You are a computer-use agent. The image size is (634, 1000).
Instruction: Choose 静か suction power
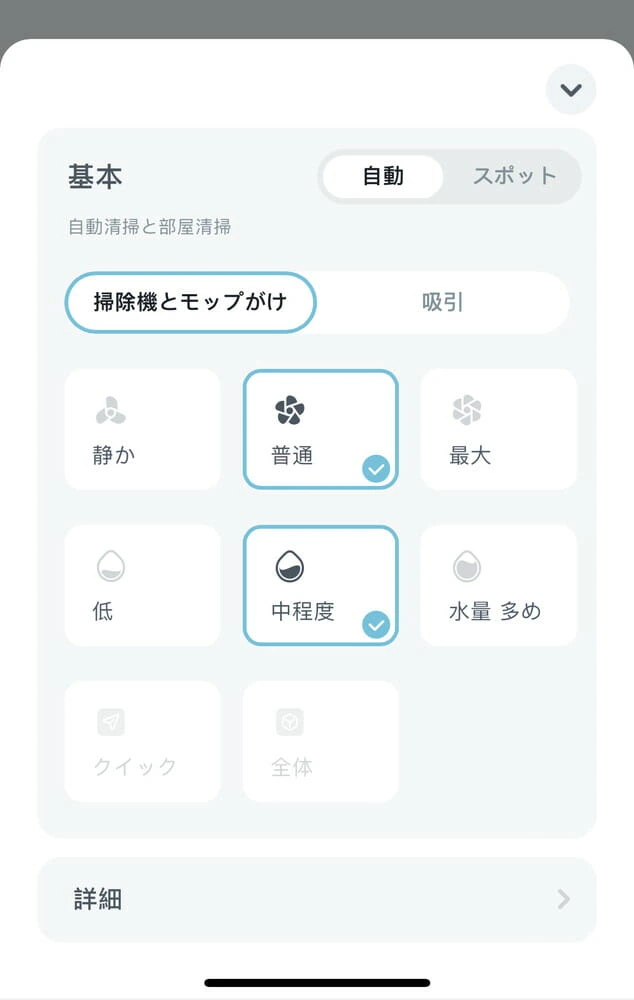click(142, 429)
